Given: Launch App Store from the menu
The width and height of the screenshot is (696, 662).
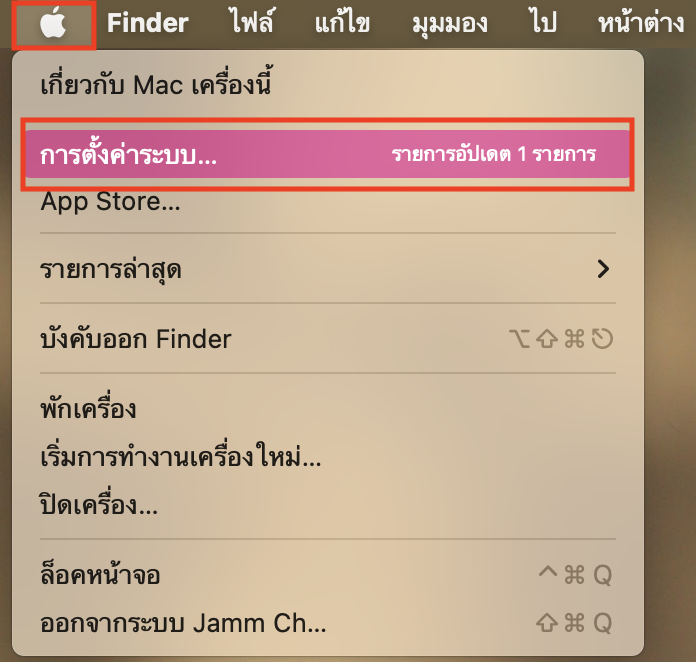Looking at the screenshot, I should (110, 202).
